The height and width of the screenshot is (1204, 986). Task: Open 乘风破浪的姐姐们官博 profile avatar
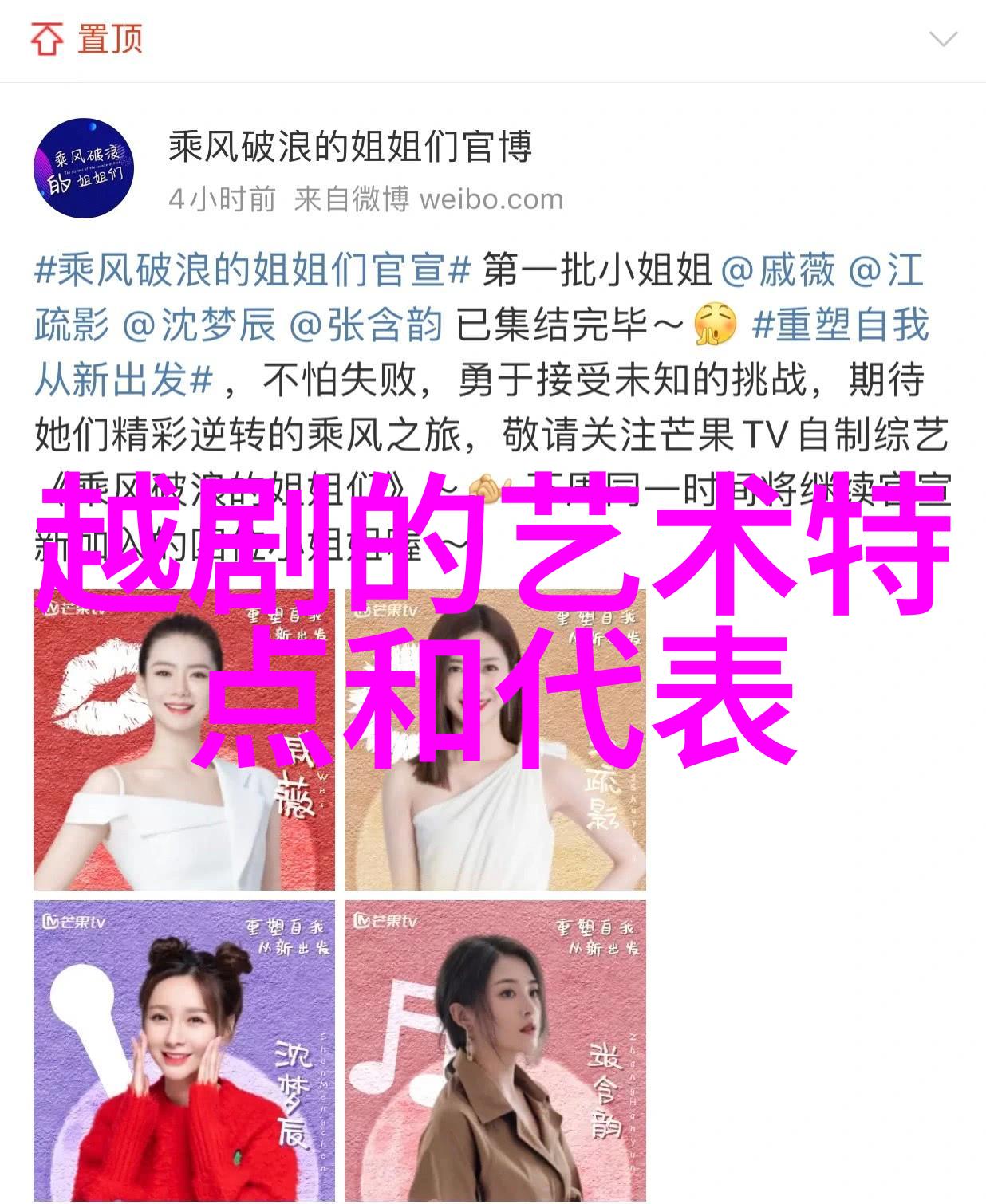coord(83,168)
